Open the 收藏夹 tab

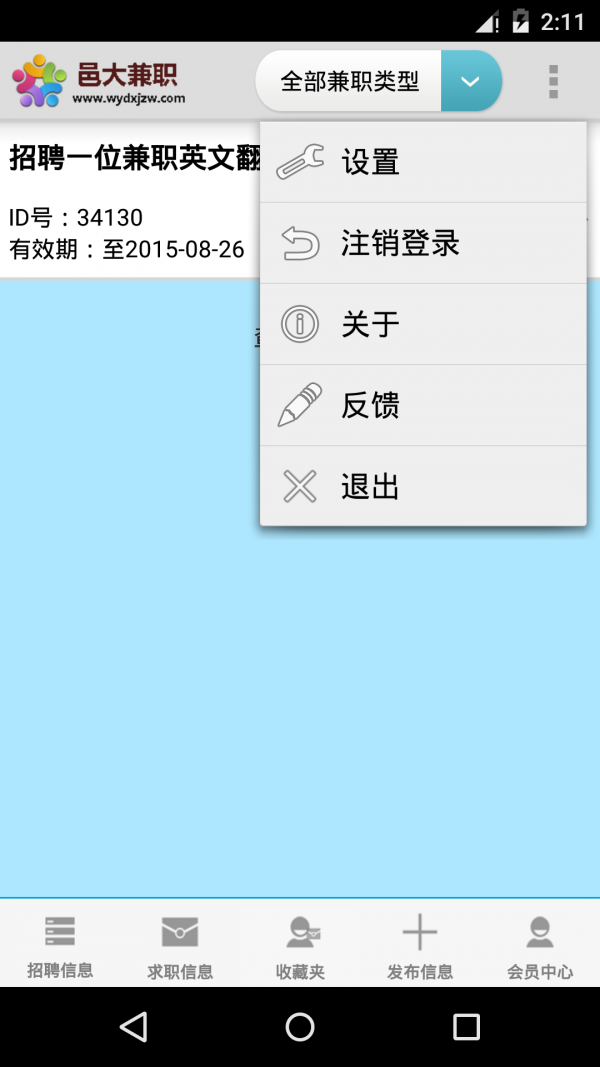point(300,943)
